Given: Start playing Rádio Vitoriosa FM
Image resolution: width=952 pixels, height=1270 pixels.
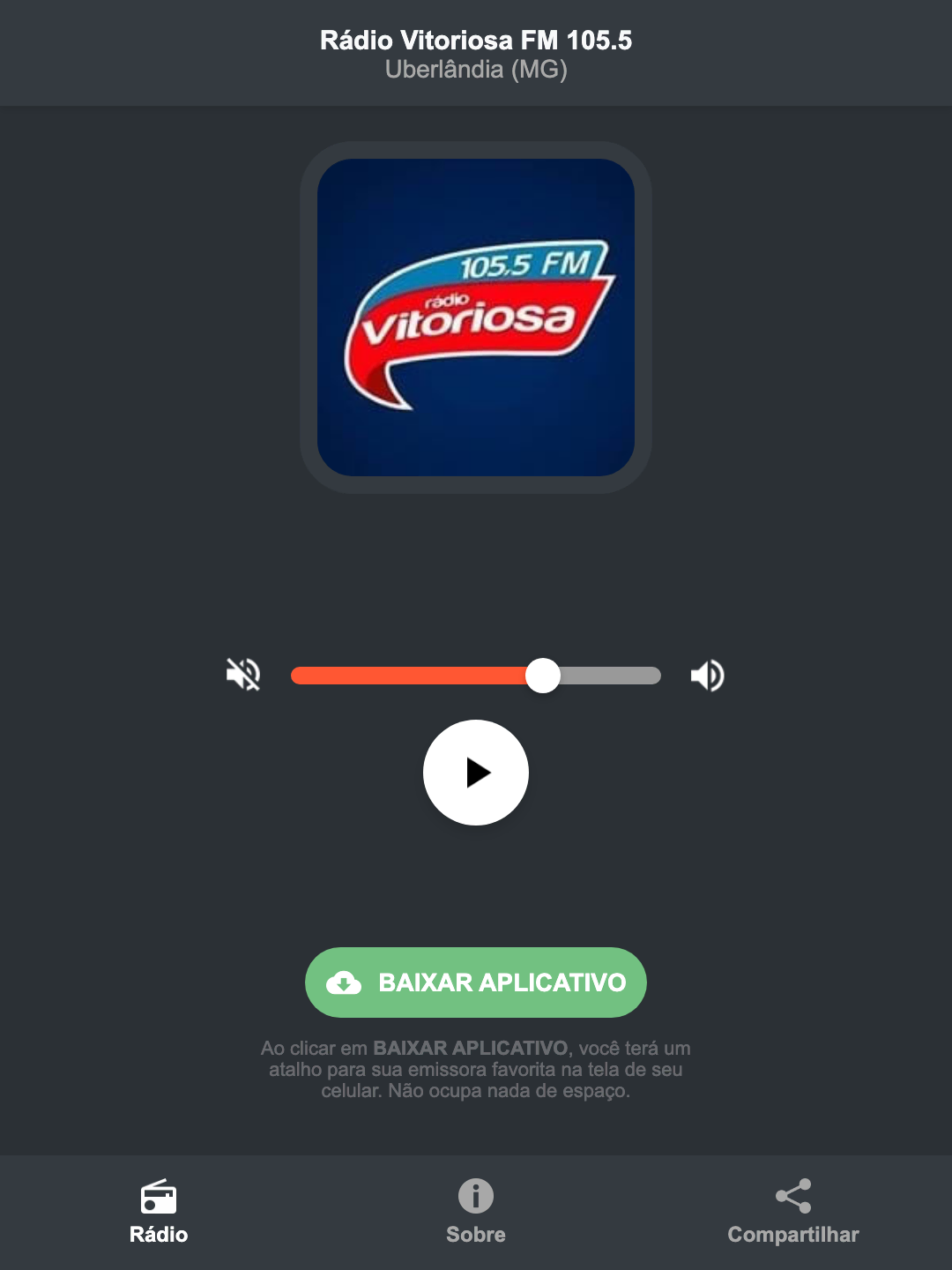Looking at the screenshot, I should 475,773.
